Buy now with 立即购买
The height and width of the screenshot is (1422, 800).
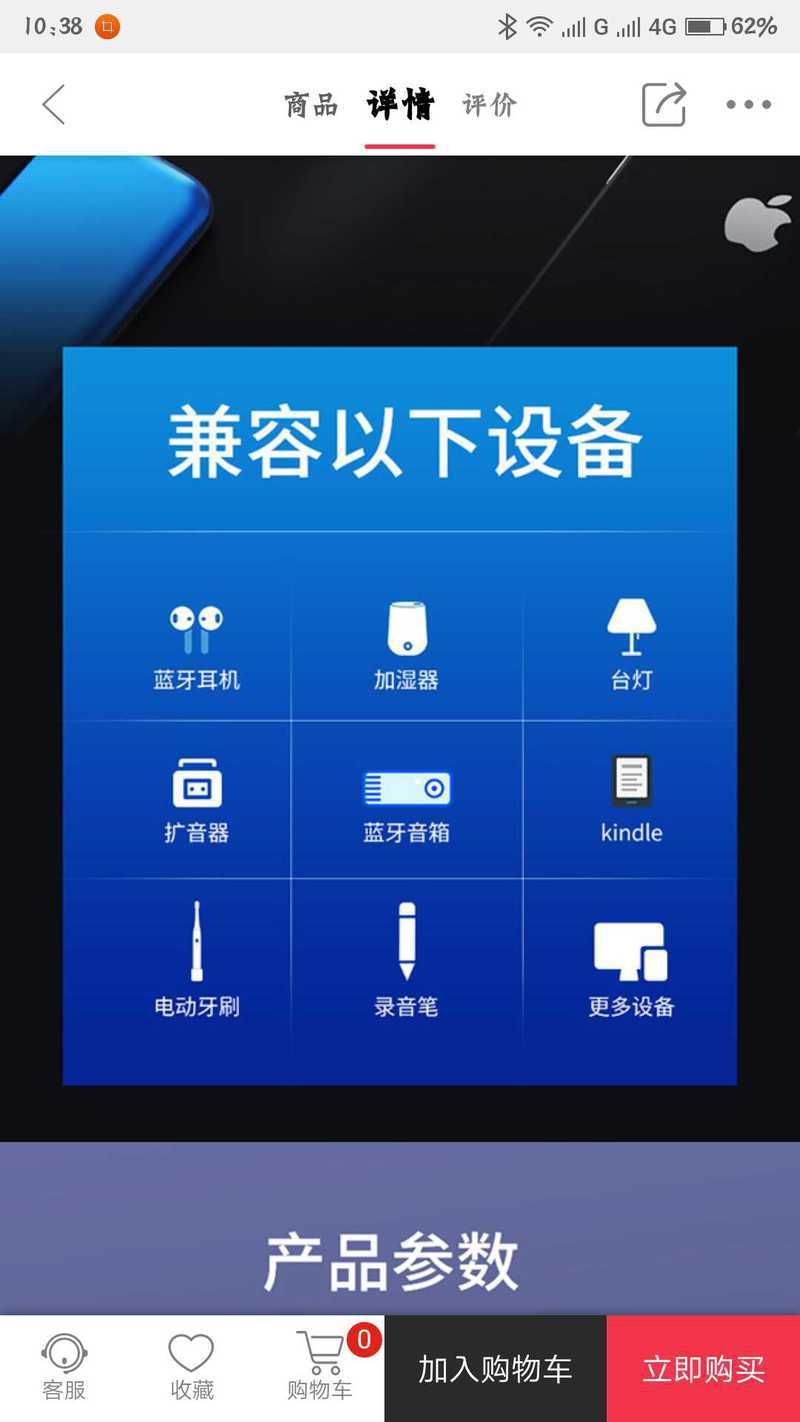click(703, 1369)
